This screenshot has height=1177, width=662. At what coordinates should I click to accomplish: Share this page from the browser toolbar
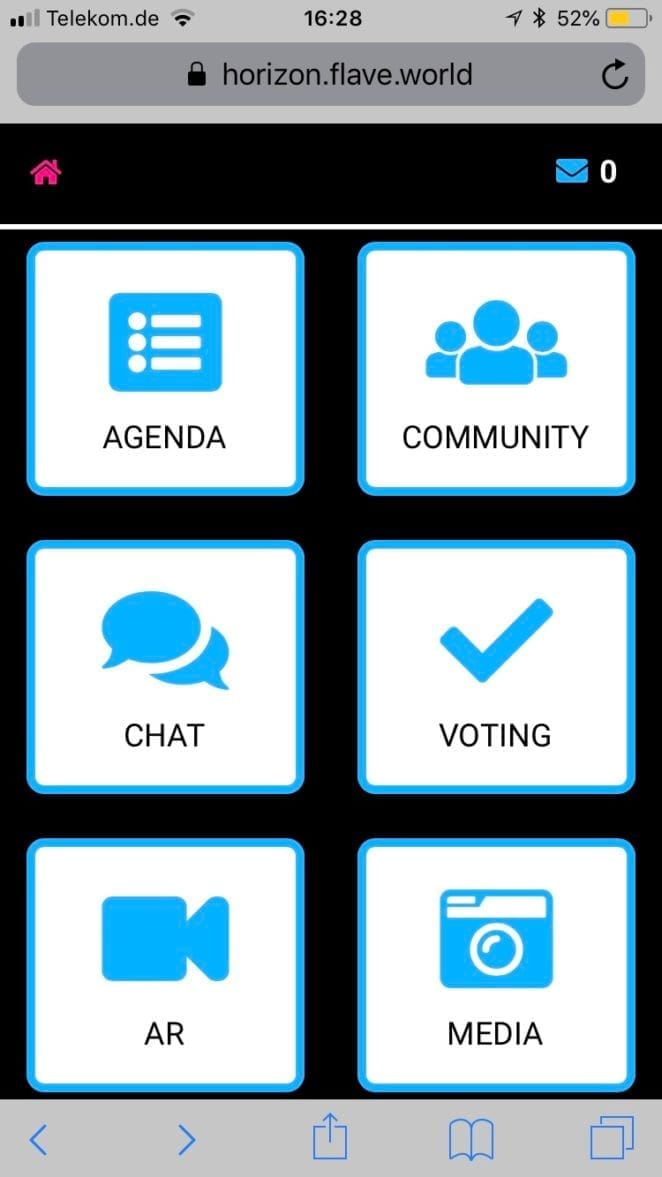click(x=329, y=1138)
